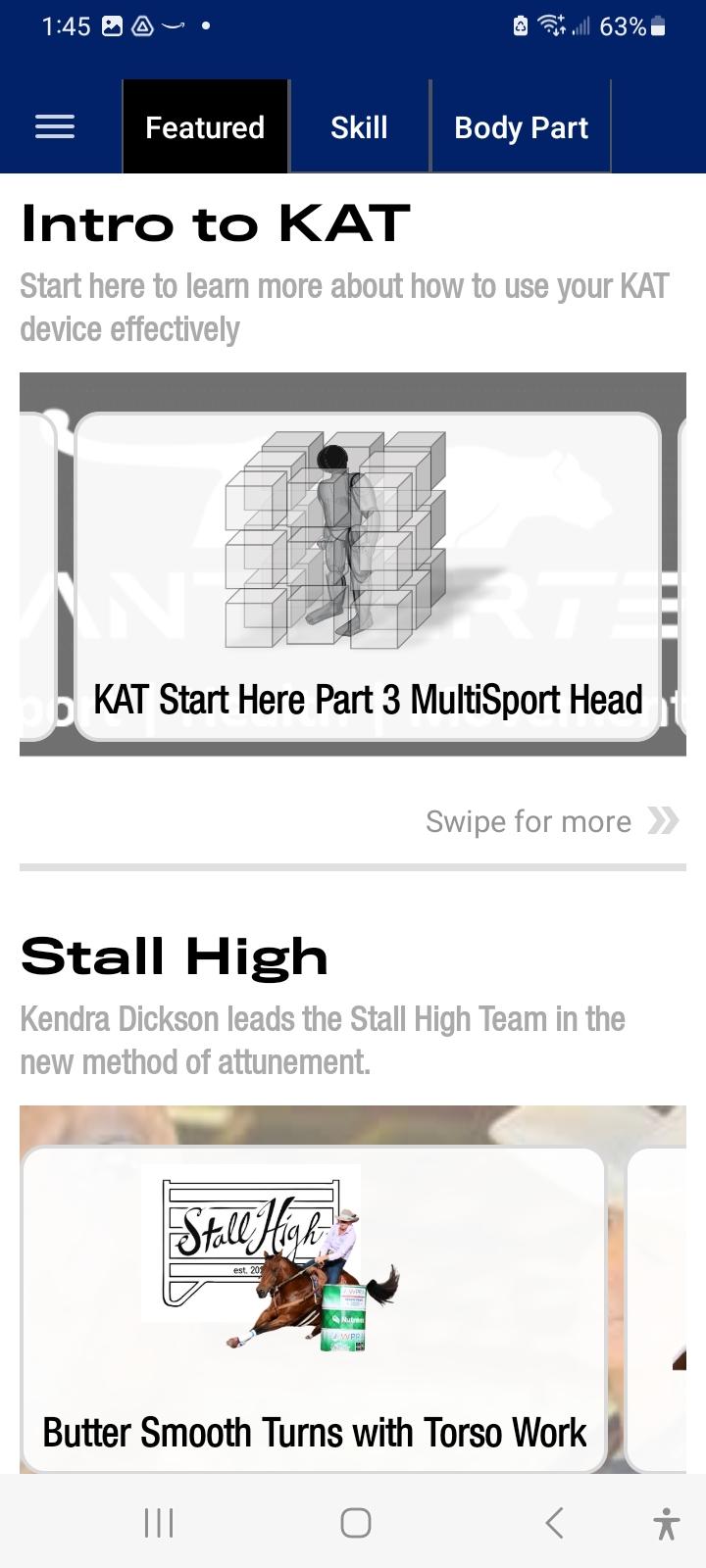Open recent apps from navigation bar

pos(159,1522)
